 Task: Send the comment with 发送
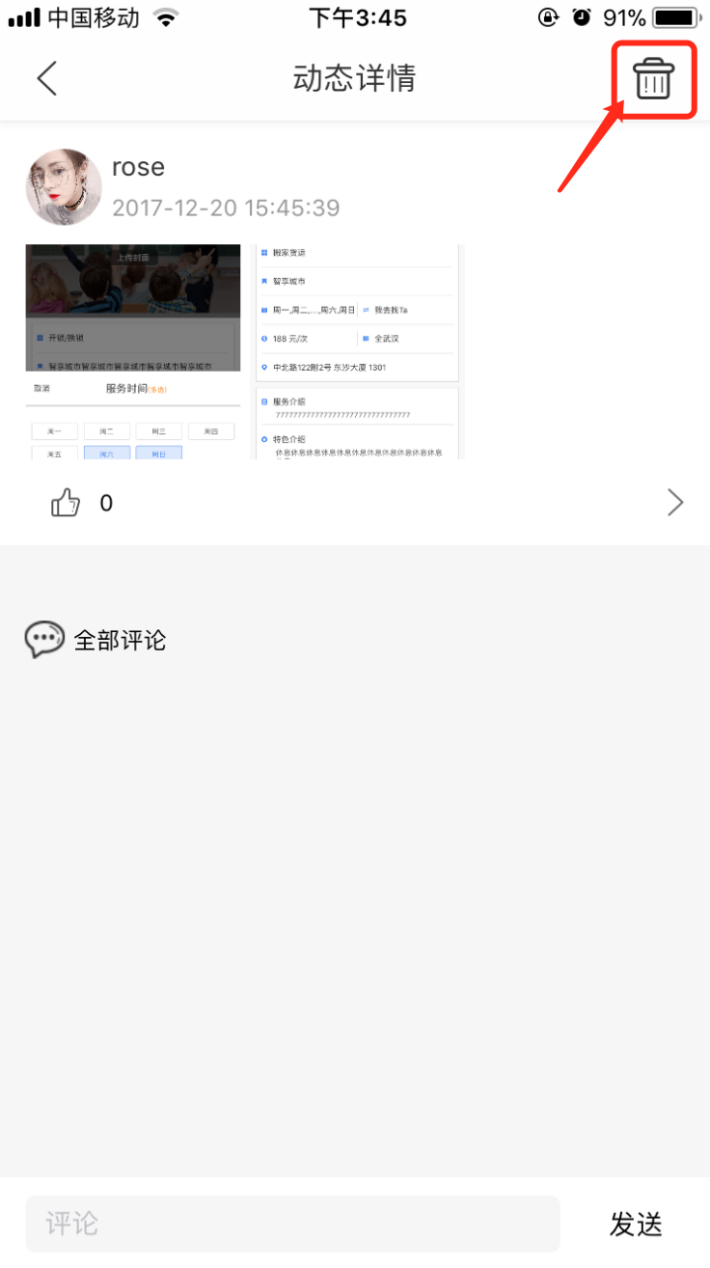point(636,1224)
